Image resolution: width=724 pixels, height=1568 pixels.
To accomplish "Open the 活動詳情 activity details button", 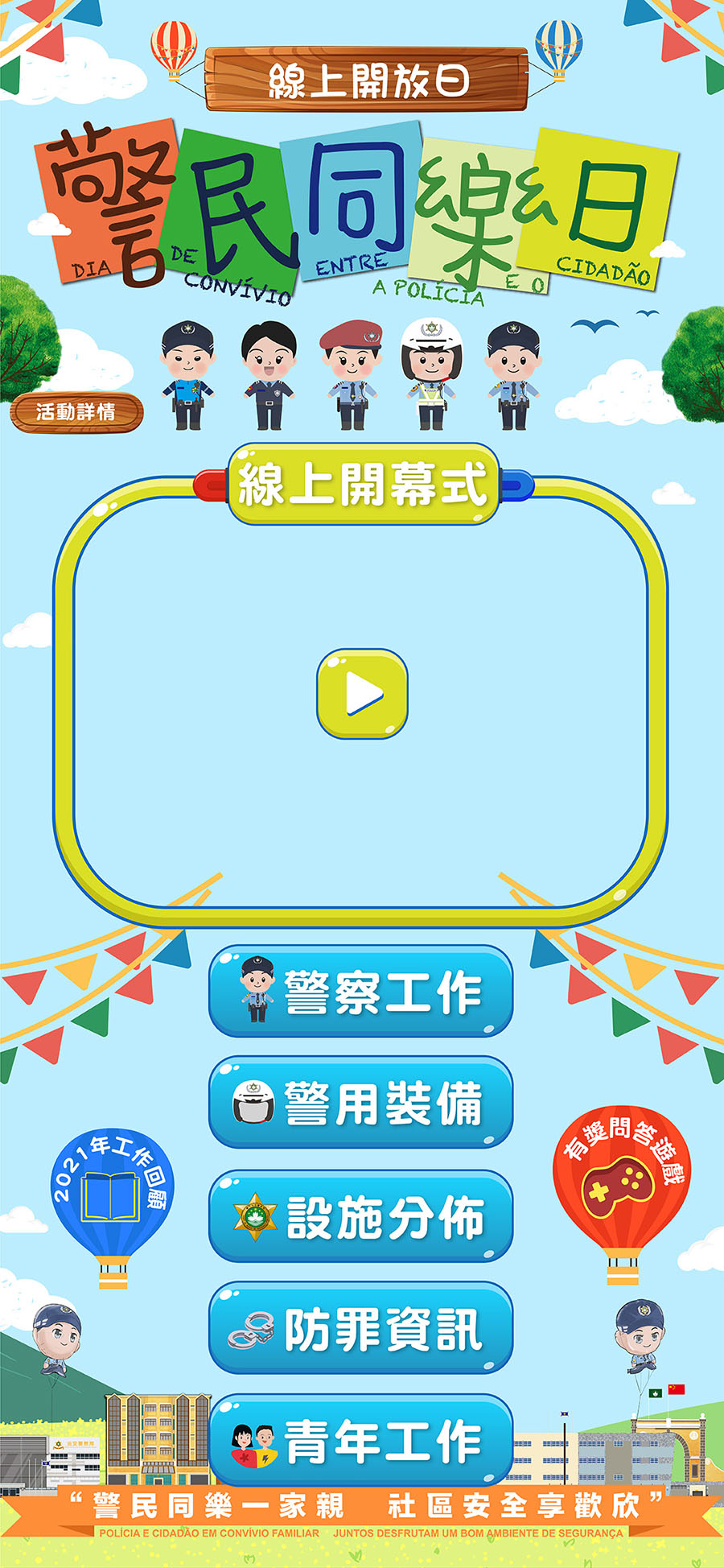I will [76, 412].
